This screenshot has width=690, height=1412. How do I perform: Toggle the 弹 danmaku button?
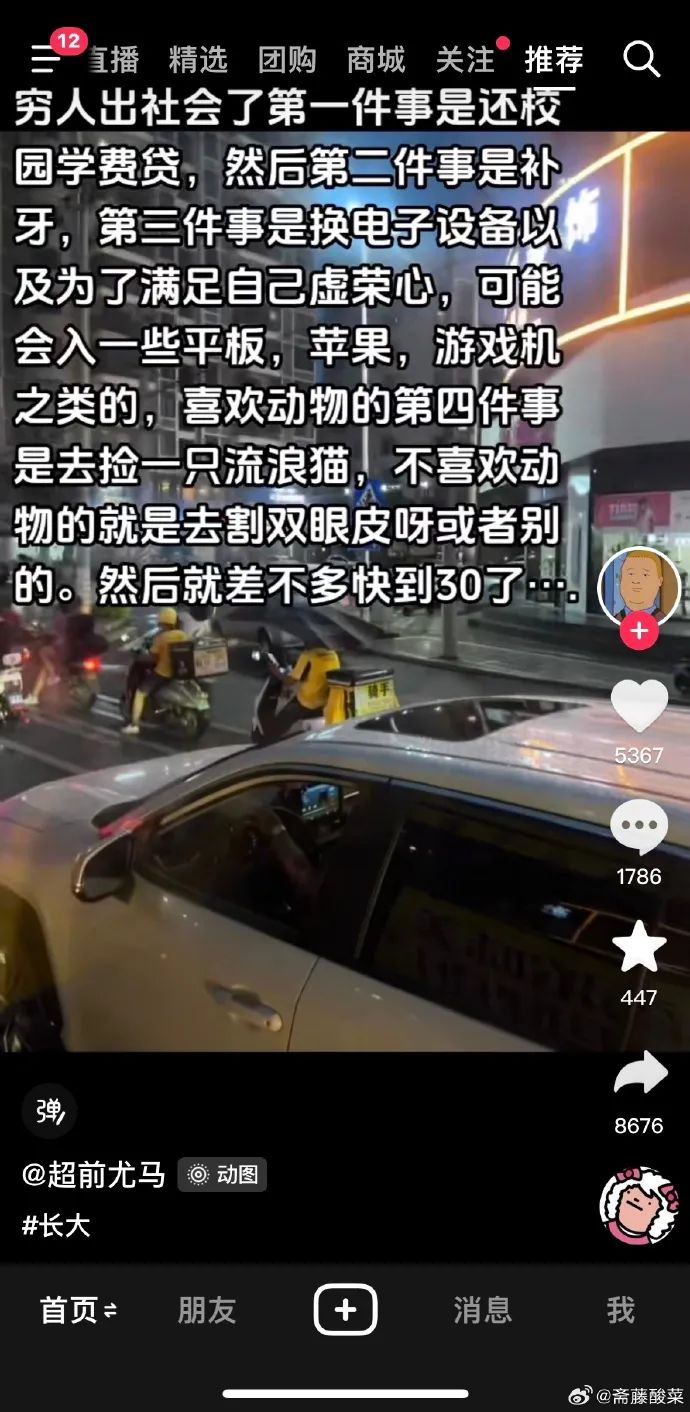tap(49, 1110)
